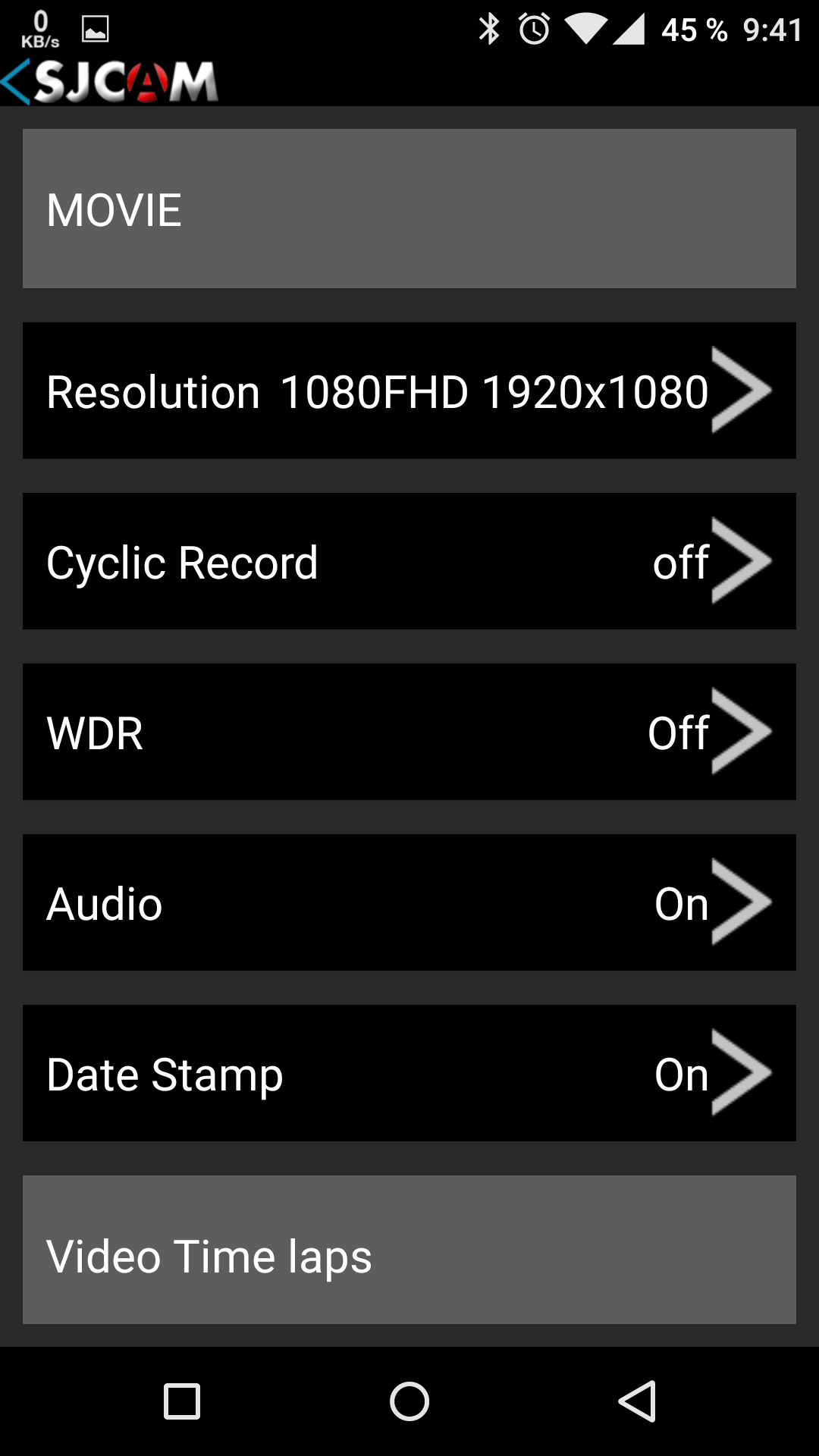Tap the system home button
Screen dimensions: 819x1456
[409, 1401]
